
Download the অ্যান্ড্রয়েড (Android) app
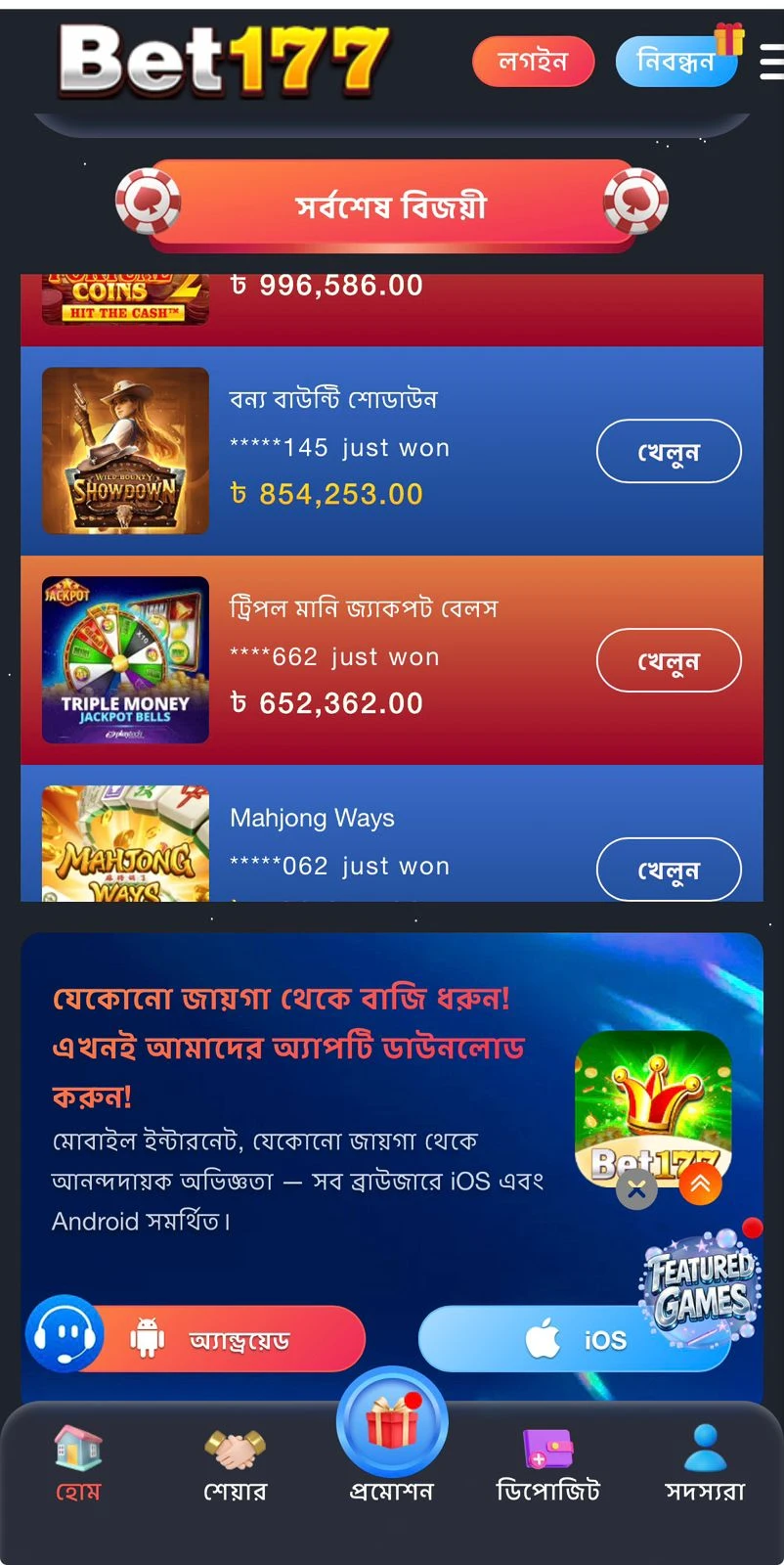235,1339
